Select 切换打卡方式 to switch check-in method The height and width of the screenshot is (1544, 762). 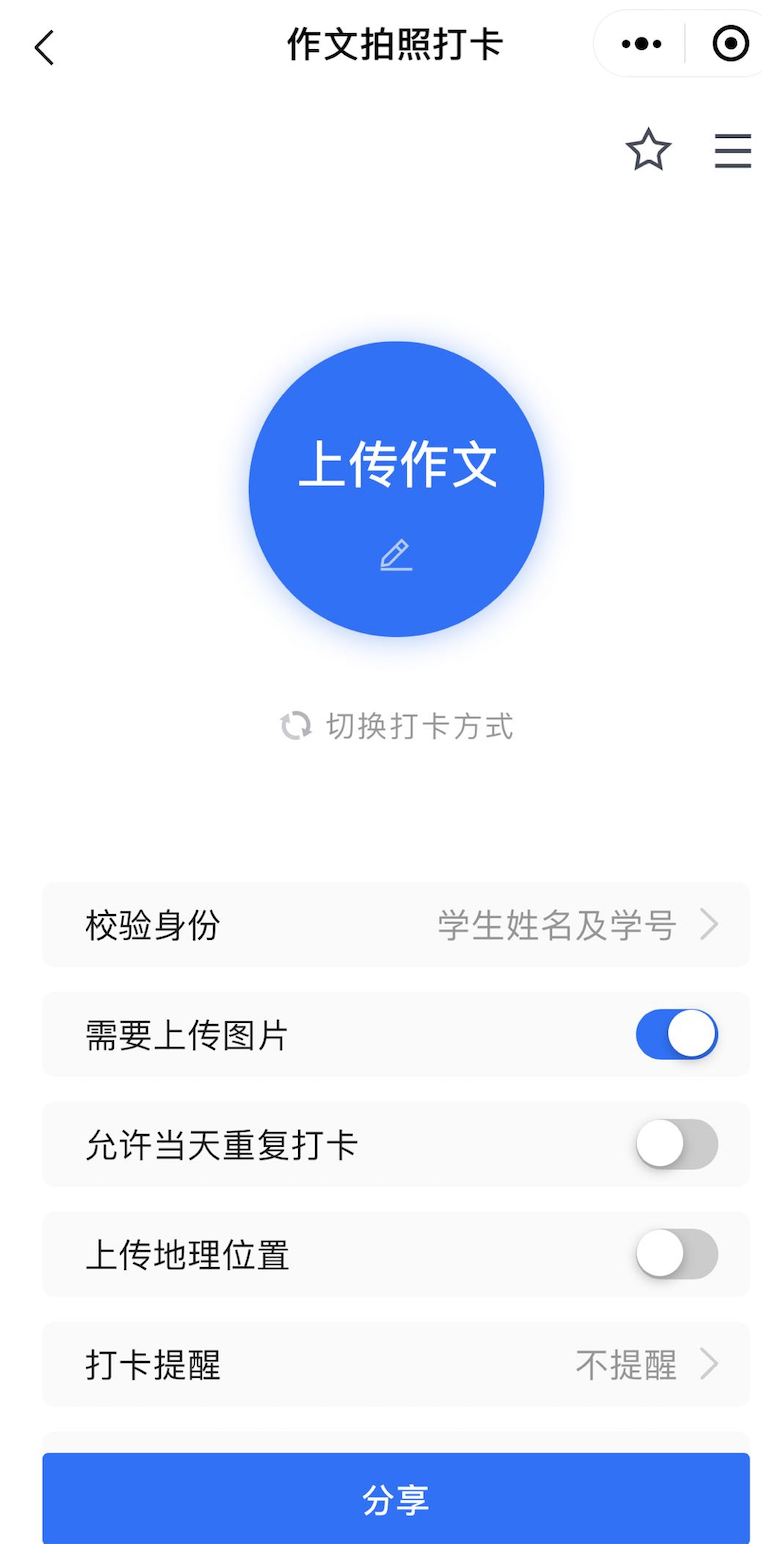pyautogui.click(x=397, y=726)
